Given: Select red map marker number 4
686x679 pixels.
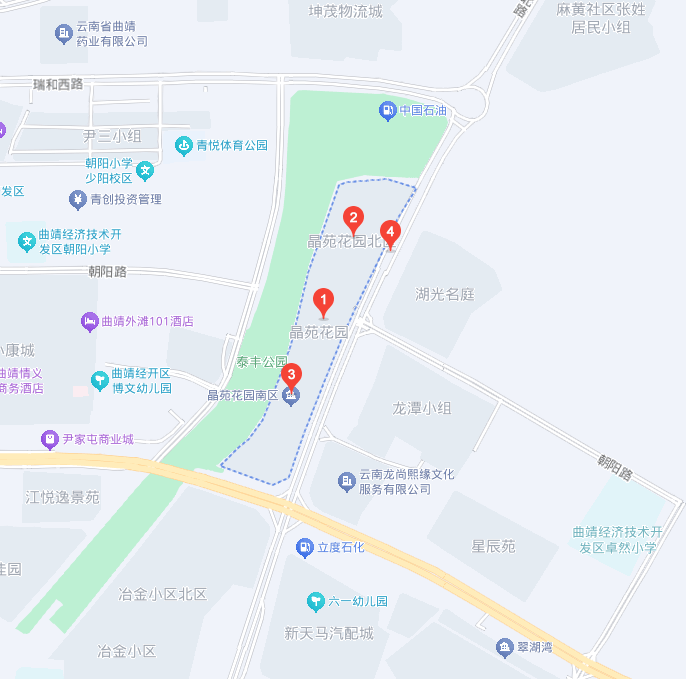Looking at the screenshot, I should point(391,233).
